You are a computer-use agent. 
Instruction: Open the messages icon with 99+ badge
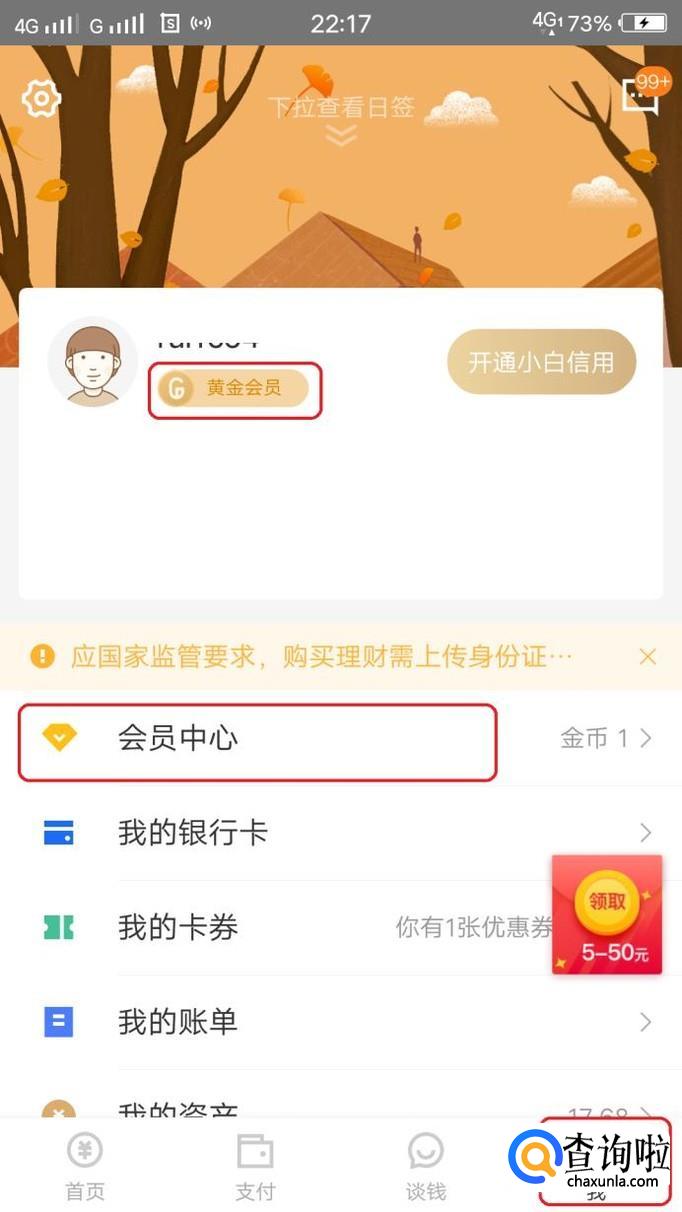[640, 96]
